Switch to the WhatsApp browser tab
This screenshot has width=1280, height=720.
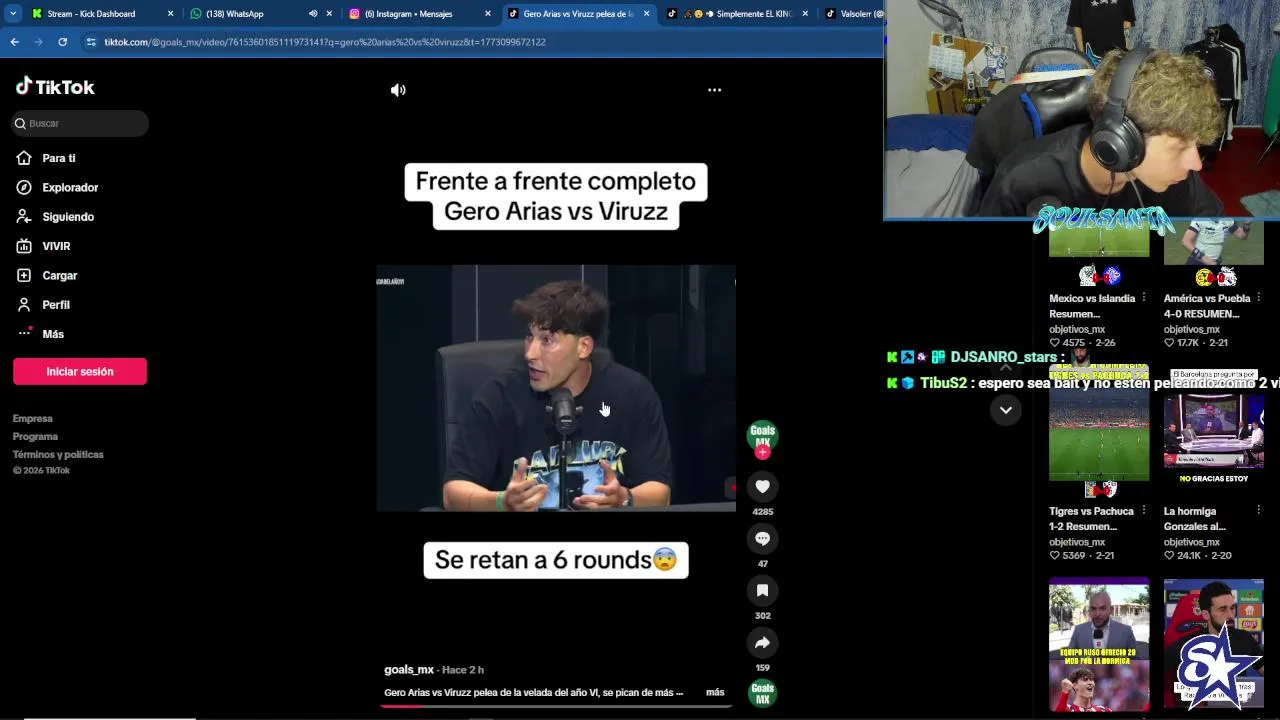[x=234, y=14]
